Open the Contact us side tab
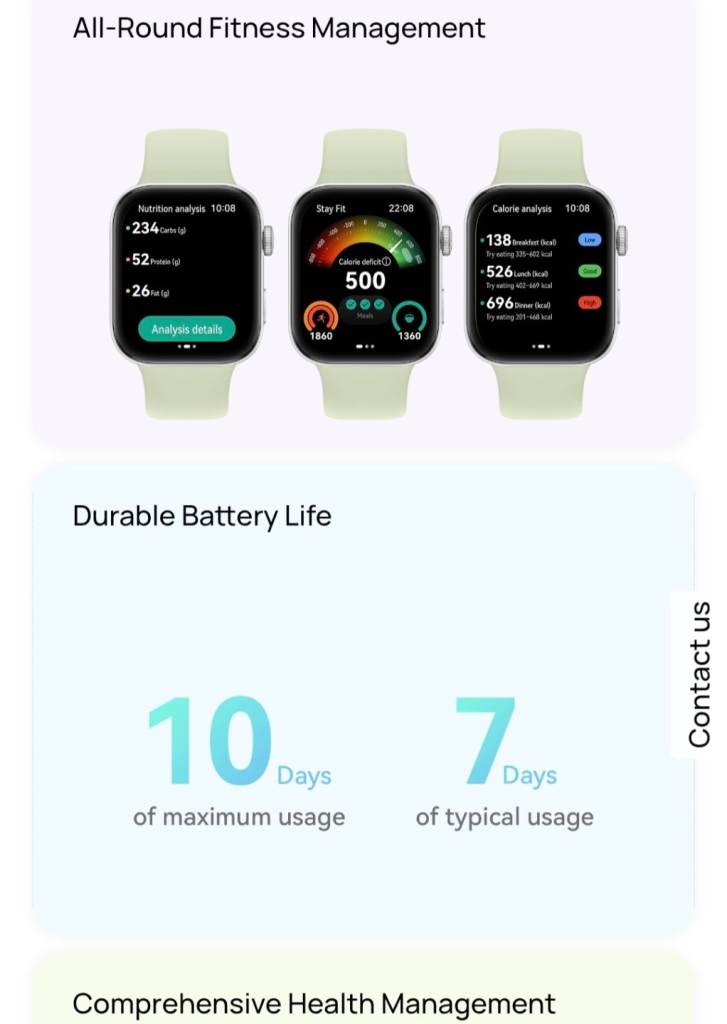The height and width of the screenshot is (1024, 727). 699,674
